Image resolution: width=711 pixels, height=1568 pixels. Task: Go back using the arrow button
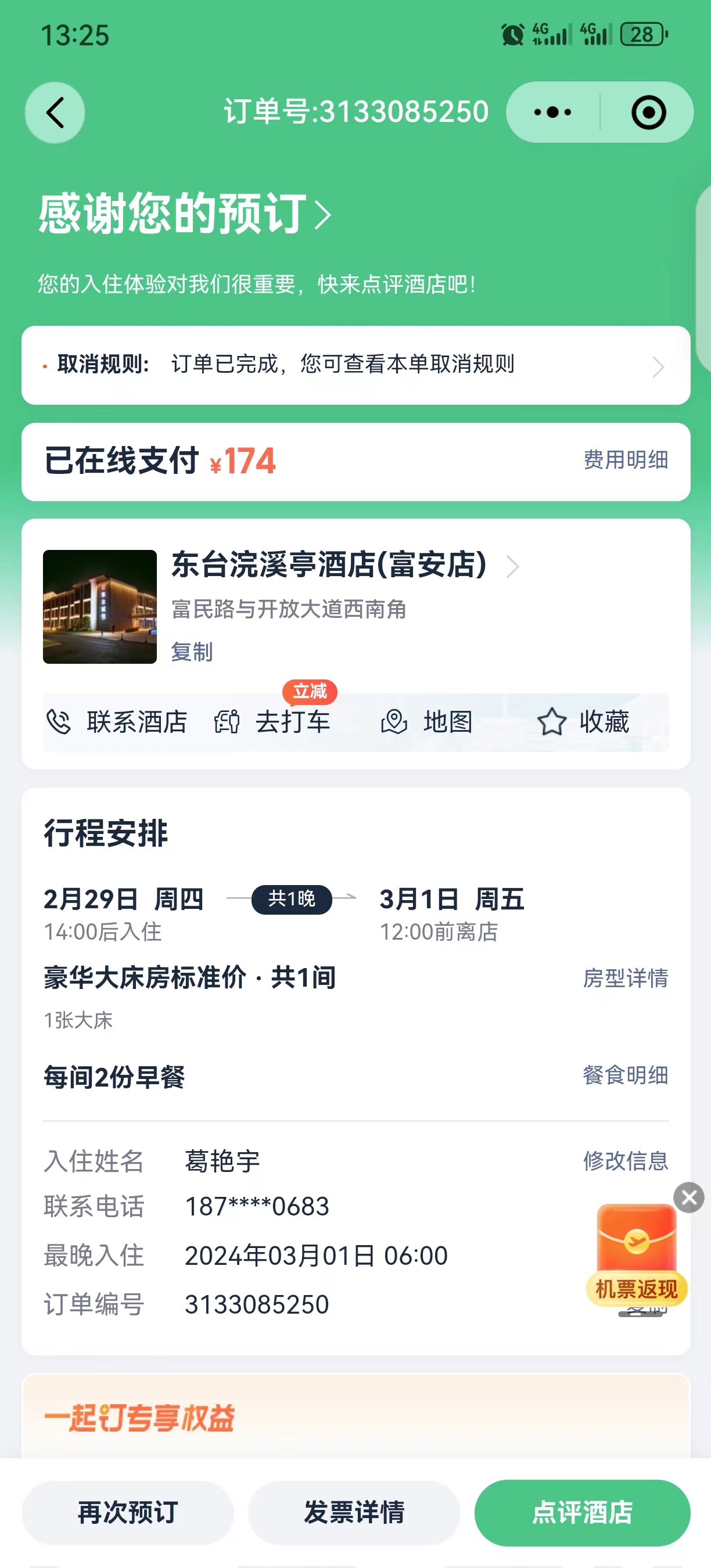tap(55, 113)
